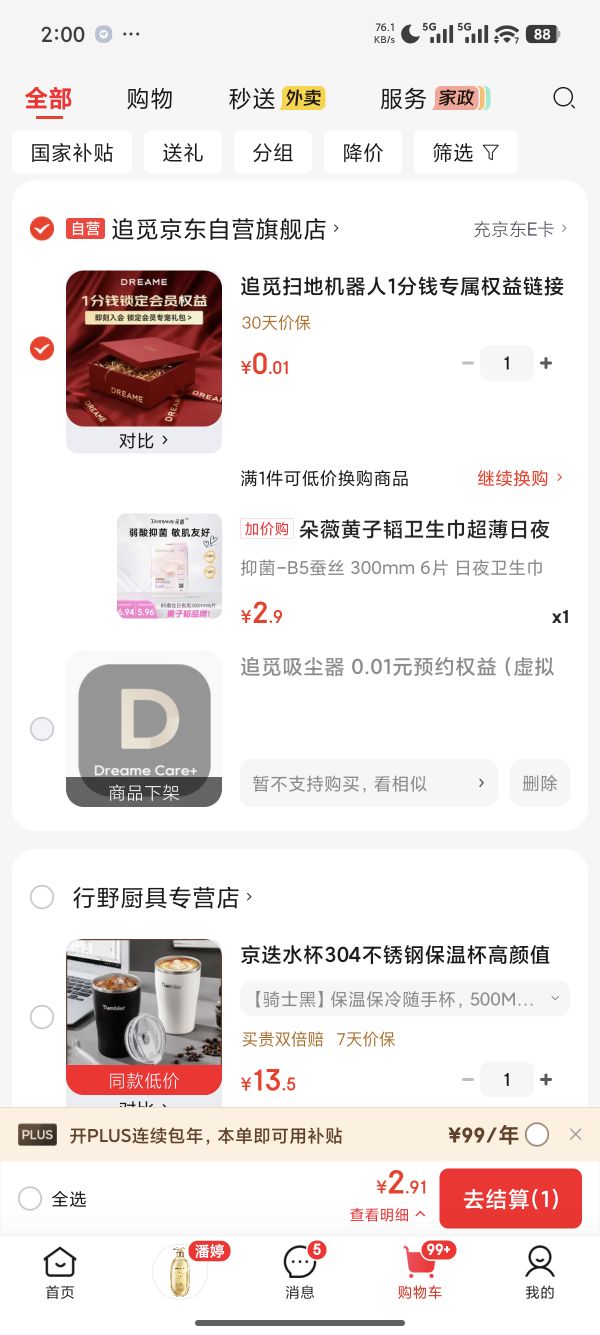Switch to the 服务 家政 tab

435,98
